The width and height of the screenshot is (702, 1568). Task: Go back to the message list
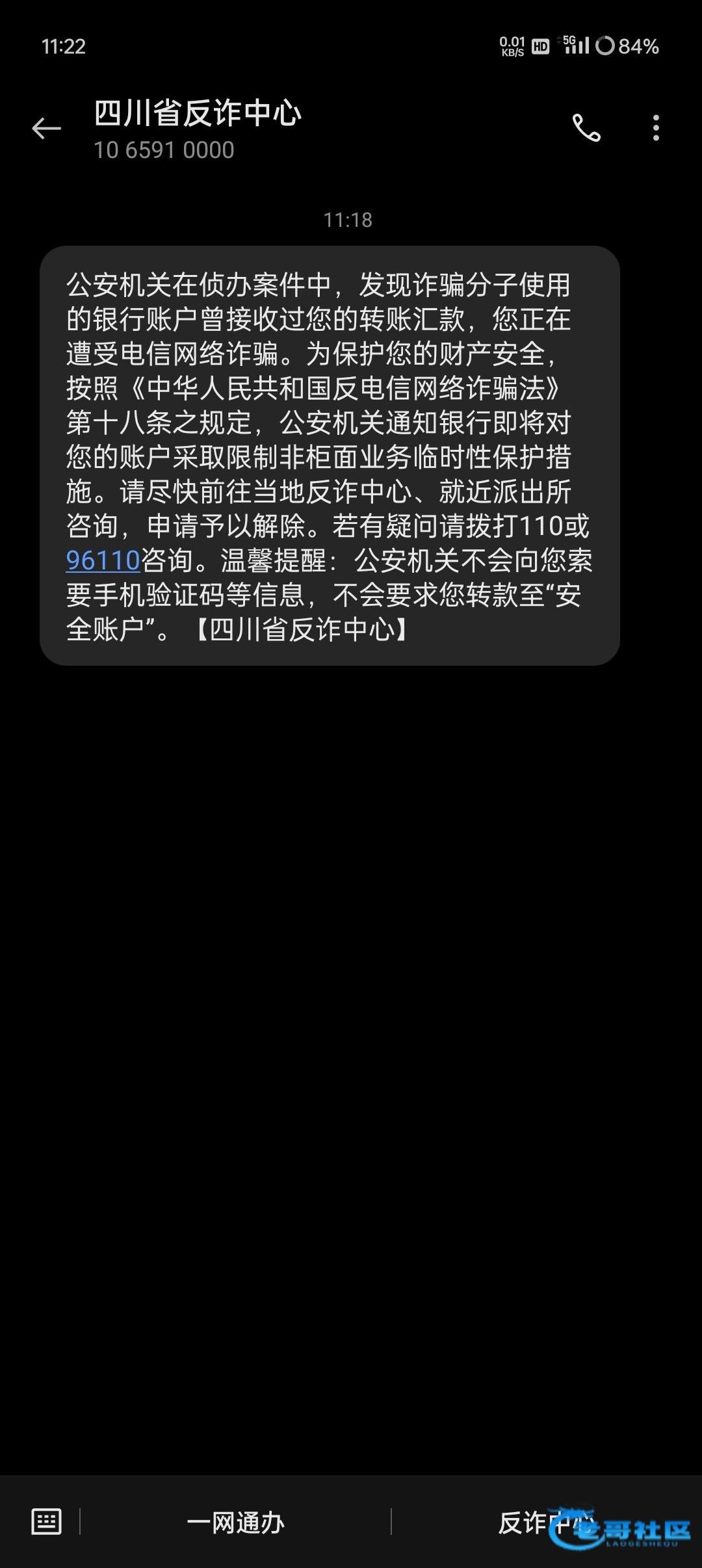(x=46, y=128)
